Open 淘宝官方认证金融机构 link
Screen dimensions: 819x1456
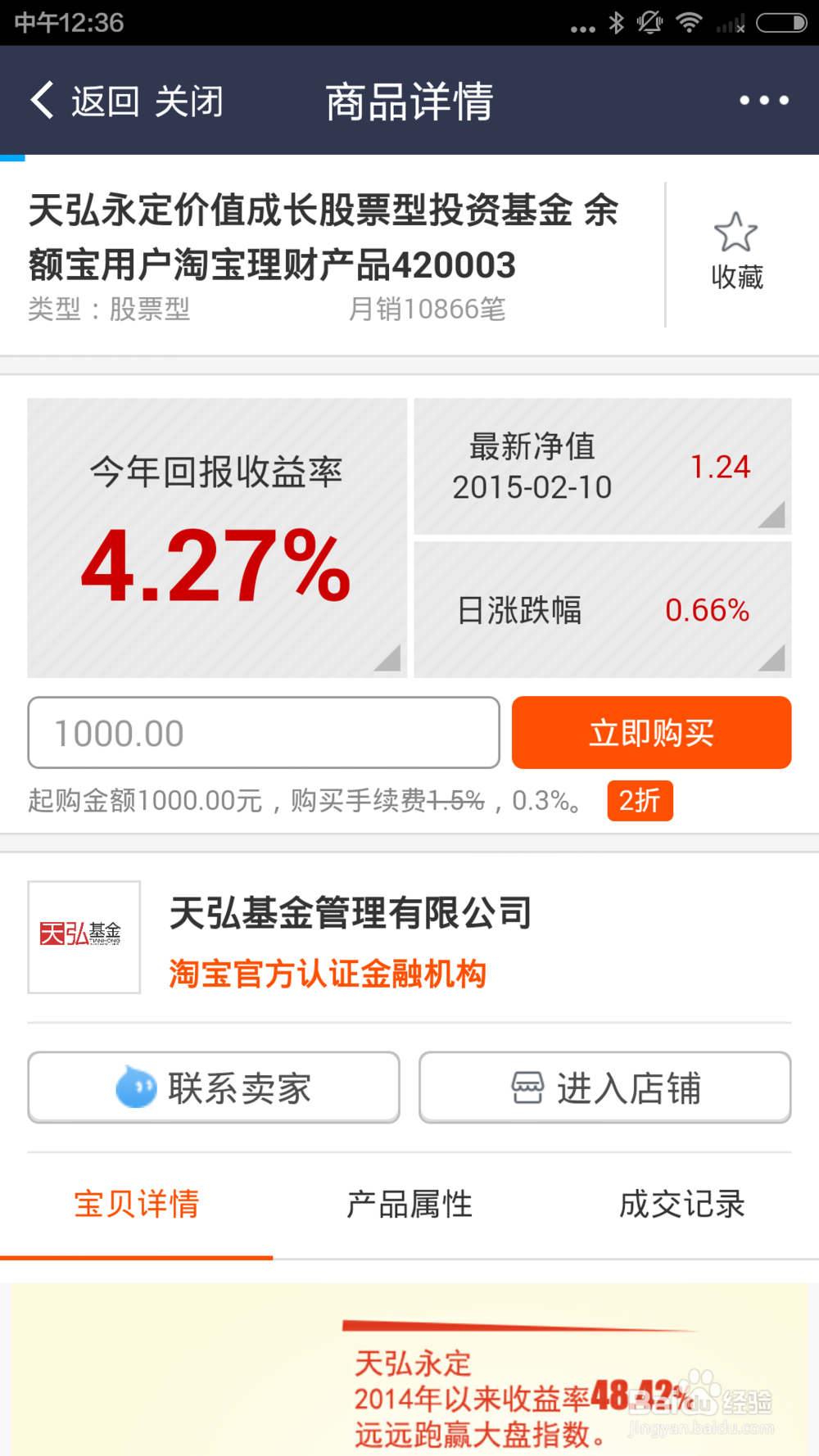tap(328, 974)
